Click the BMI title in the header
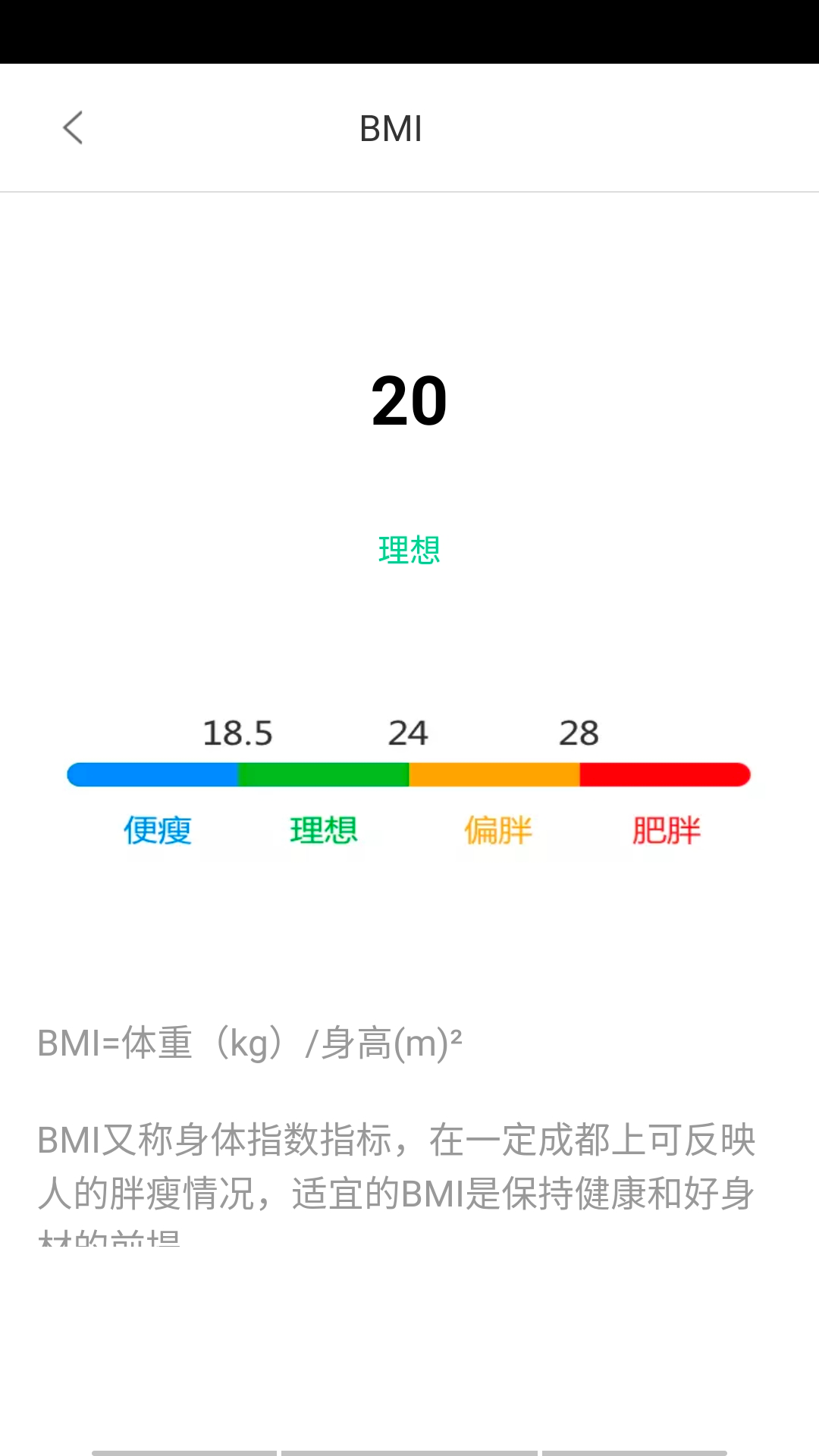Image resolution: width=819 pixels, height=1456 pixels. pyautogui.click(x=391, y=127)
